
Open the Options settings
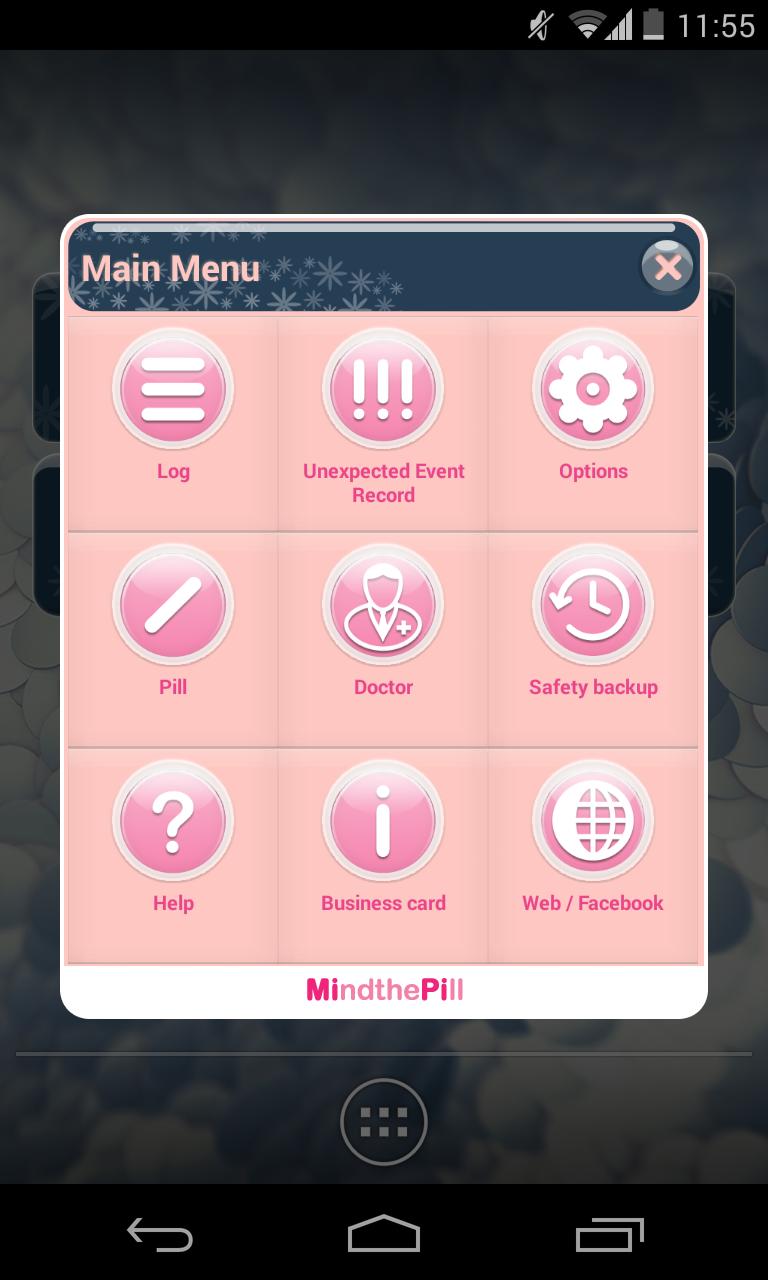(593, 389)
